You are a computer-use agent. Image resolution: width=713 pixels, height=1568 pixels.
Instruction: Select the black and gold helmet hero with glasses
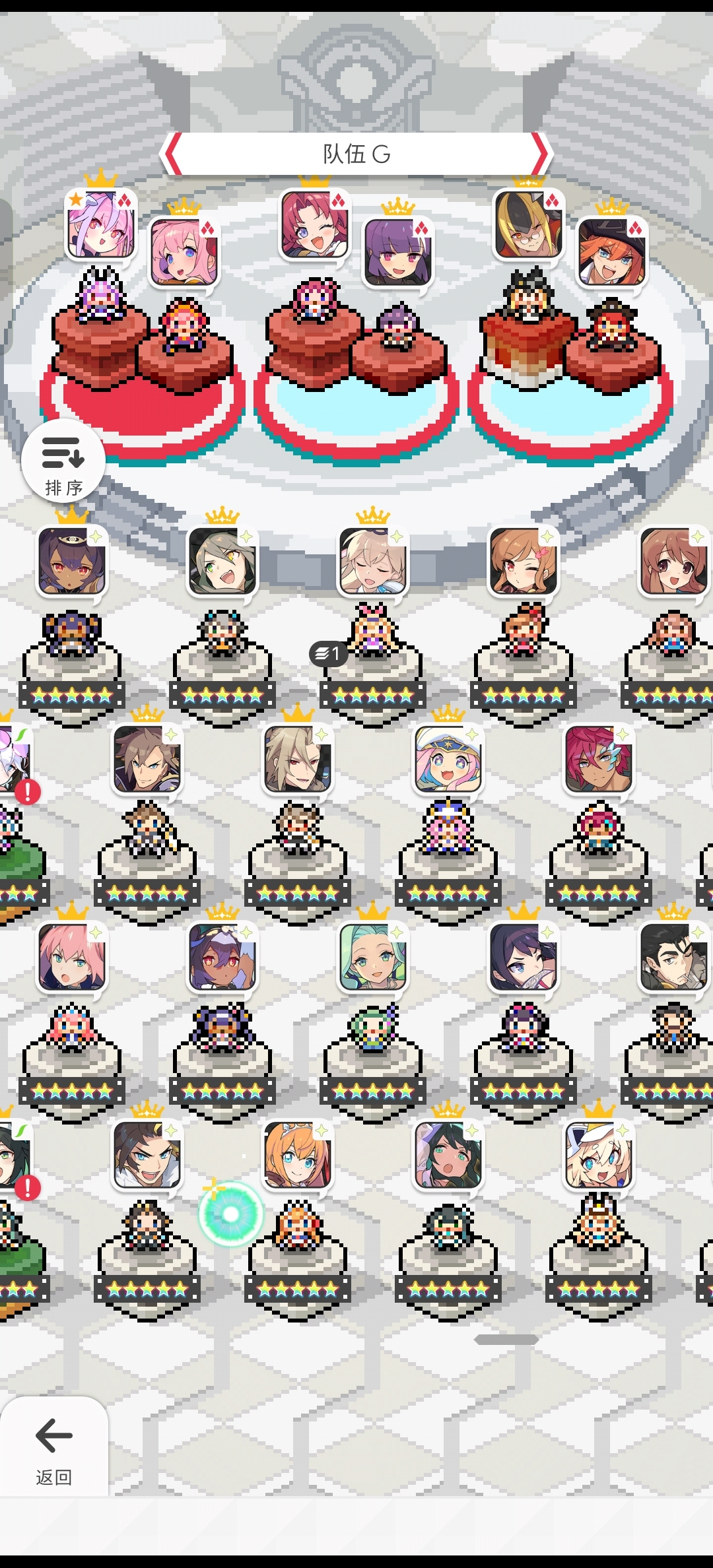(528, 224)
